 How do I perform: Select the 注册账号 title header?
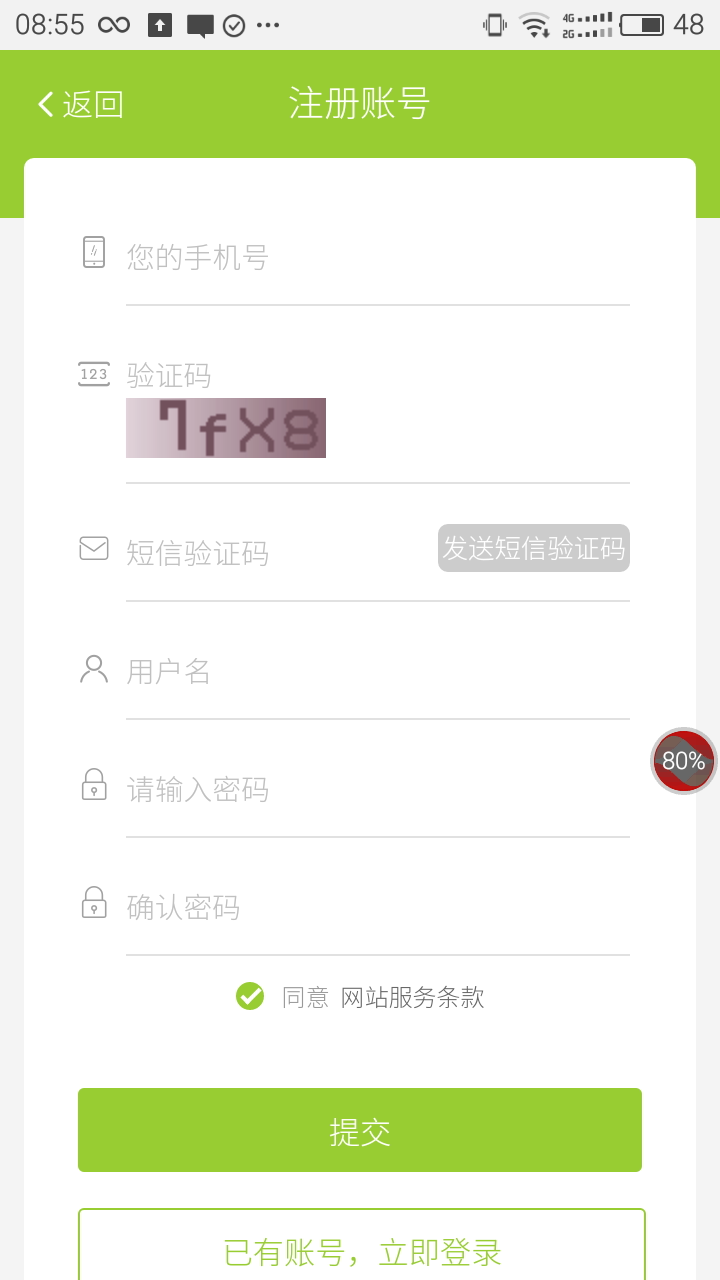click(360, 103)
